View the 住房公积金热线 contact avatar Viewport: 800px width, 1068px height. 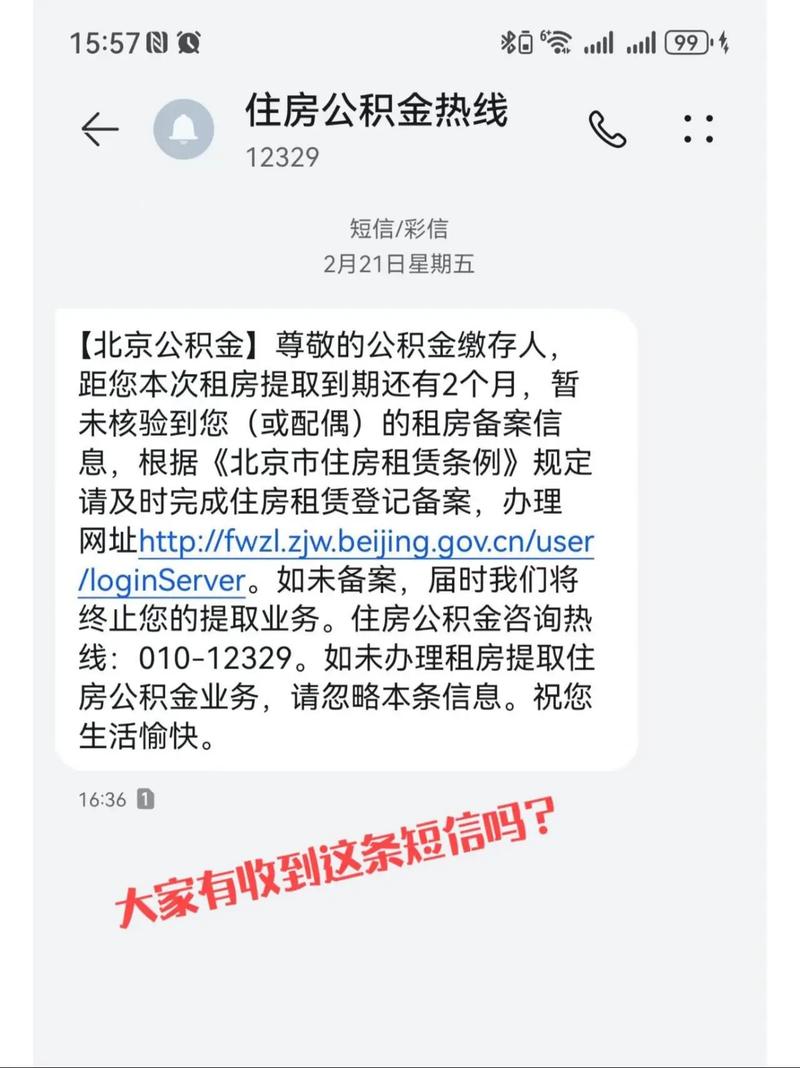click(x=184, y=129)
